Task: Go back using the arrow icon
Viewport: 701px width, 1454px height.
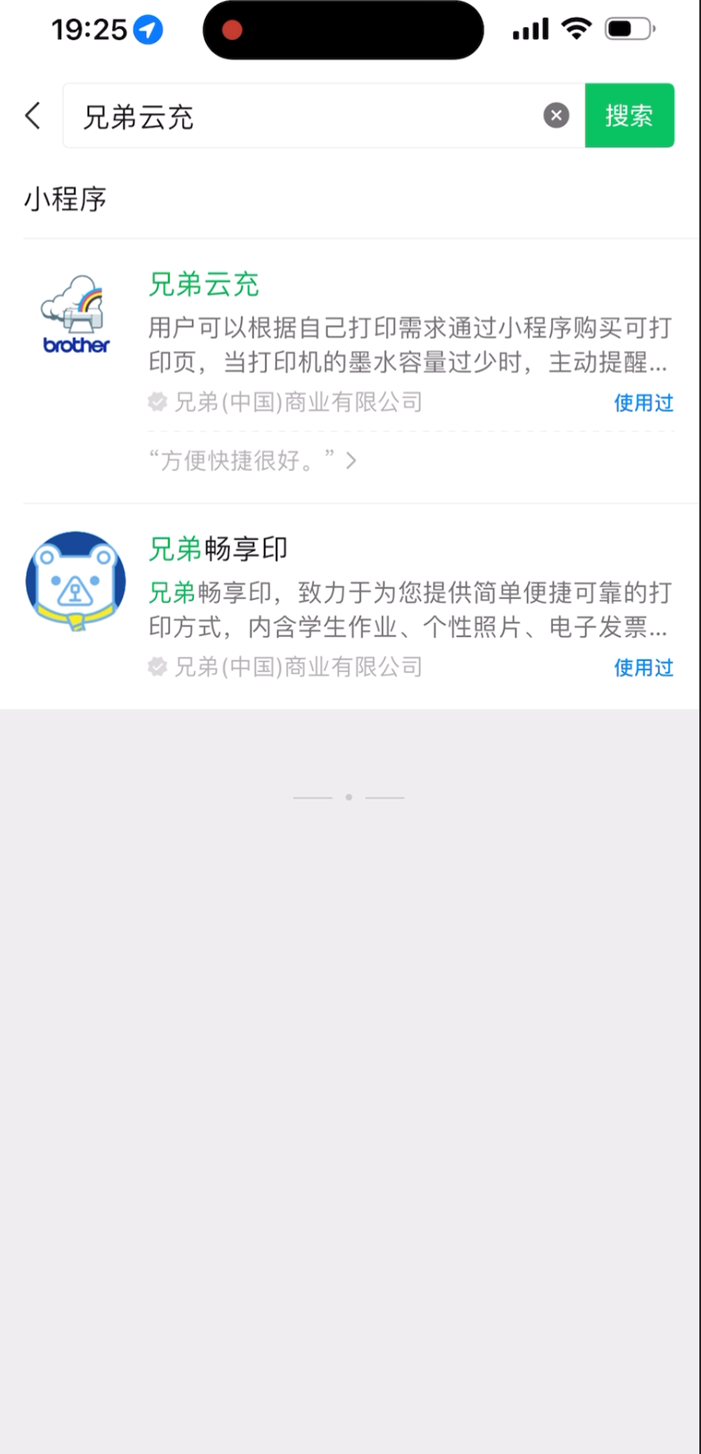Action: coord(34,116)
